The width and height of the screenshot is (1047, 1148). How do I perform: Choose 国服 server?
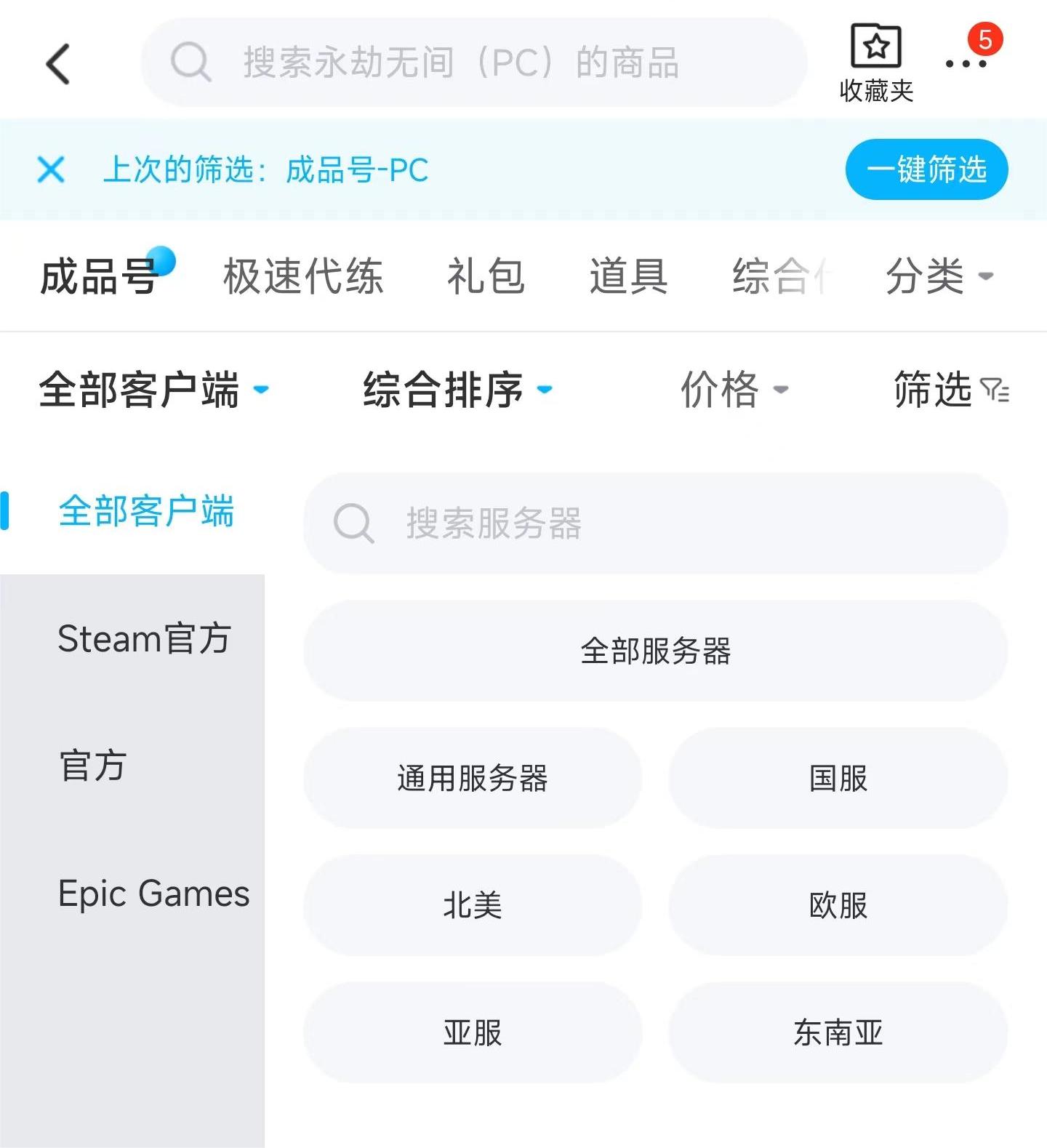click(838, 778)
